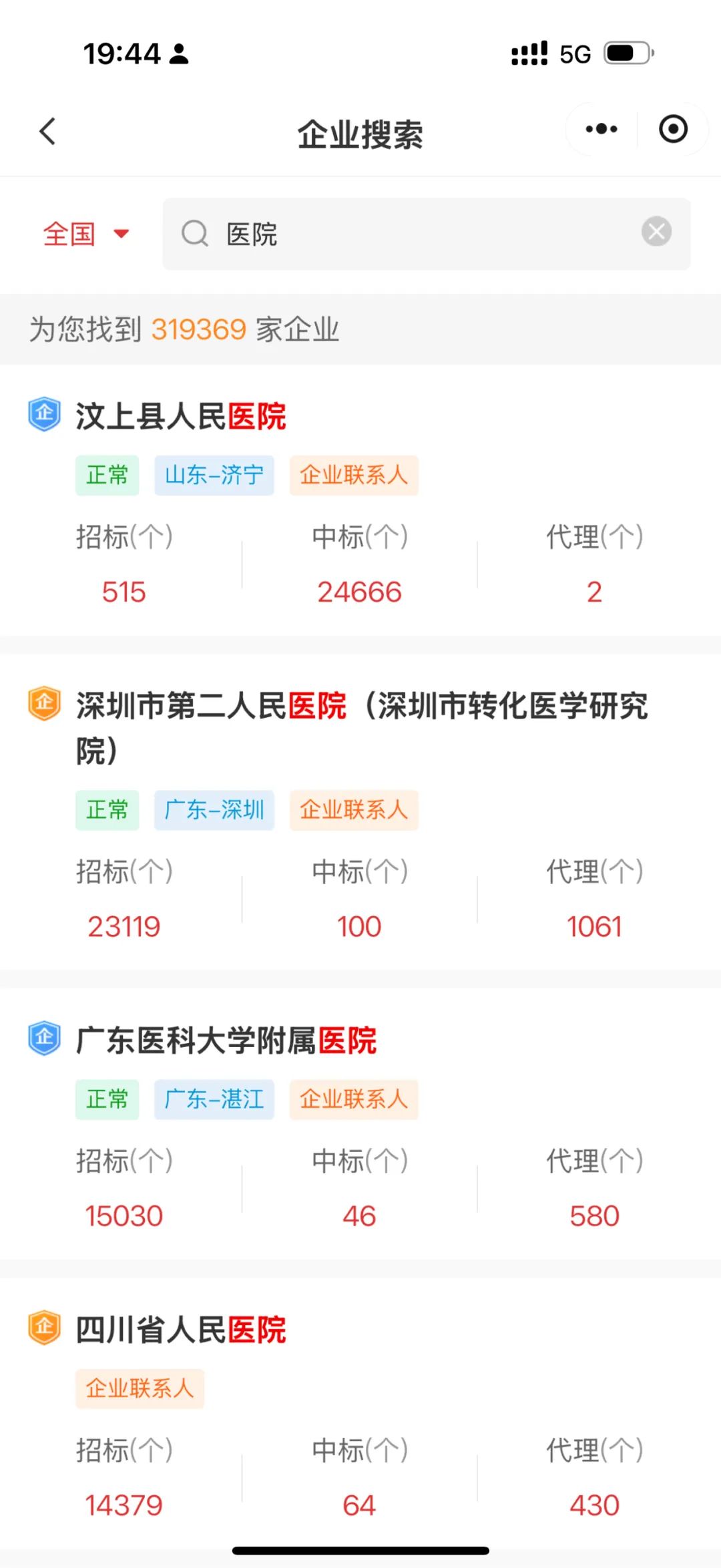721x1568 pixels.
Task: Open 广东医科大学附属医院 result
Action: pos(226,1040)
